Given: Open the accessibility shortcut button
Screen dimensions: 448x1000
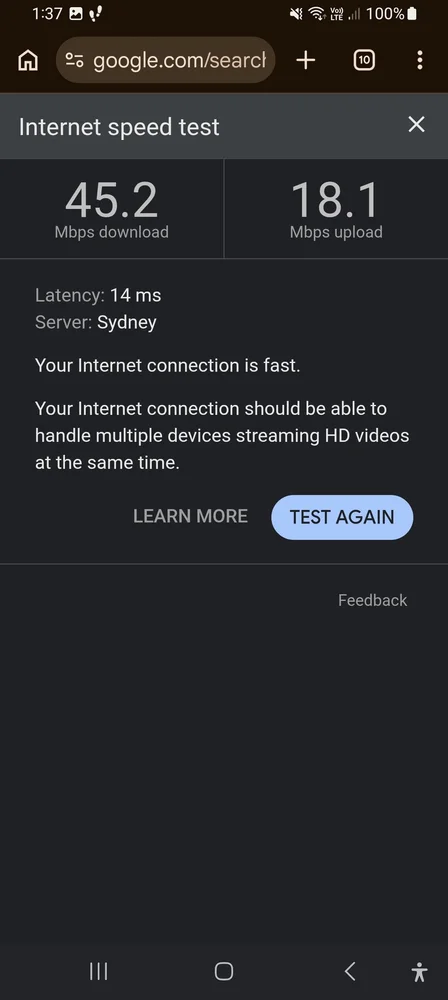Looking at the screenshot, I should coord(419,971).
